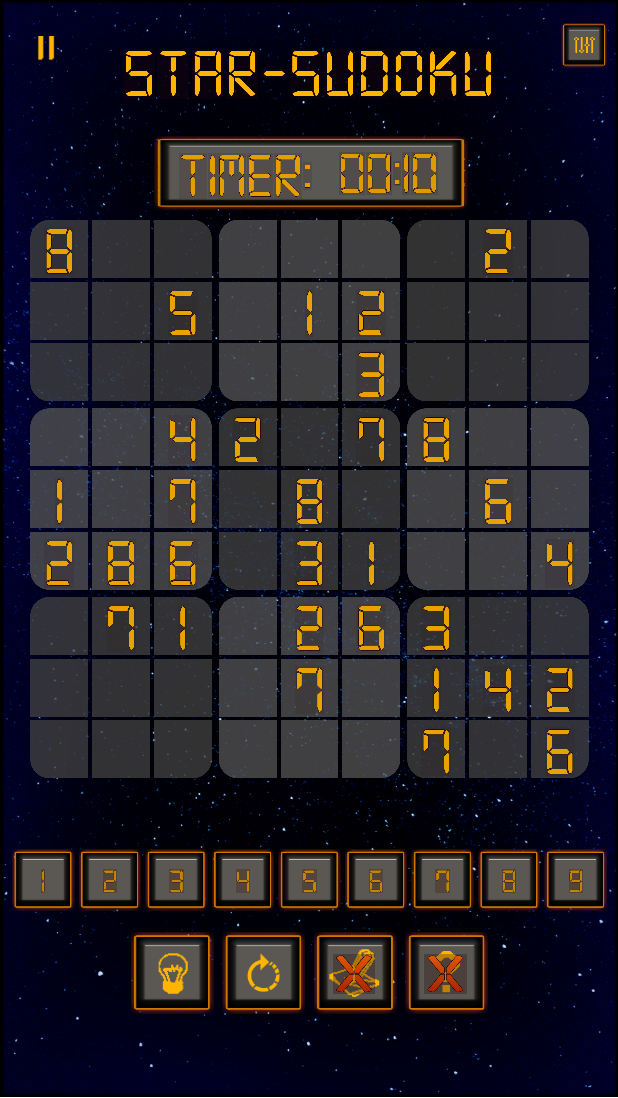This screenshot has width=618, height=1098.
Task: Choose number 9 from the number pad
Action: [x=576, y=880]
